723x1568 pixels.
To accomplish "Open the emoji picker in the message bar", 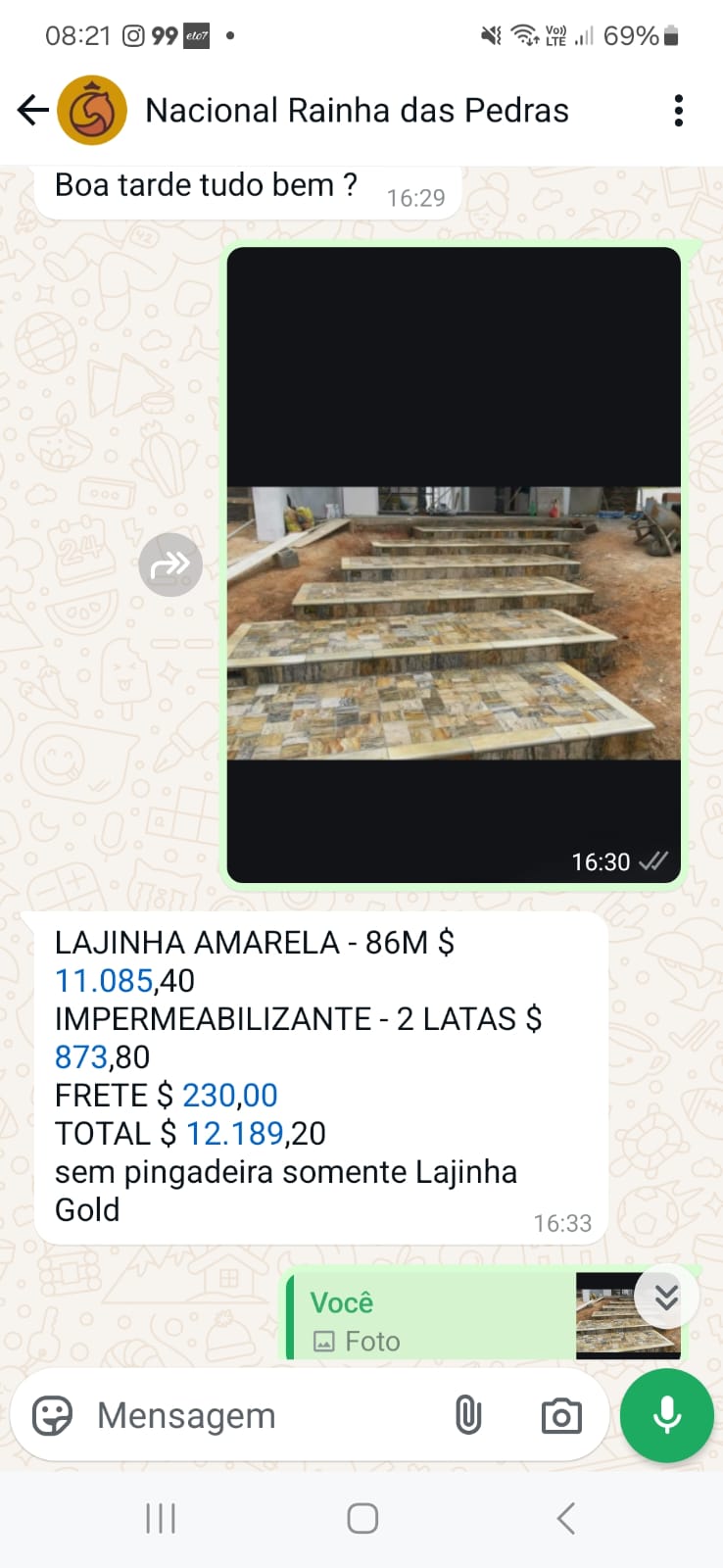I will point(54,1415).
